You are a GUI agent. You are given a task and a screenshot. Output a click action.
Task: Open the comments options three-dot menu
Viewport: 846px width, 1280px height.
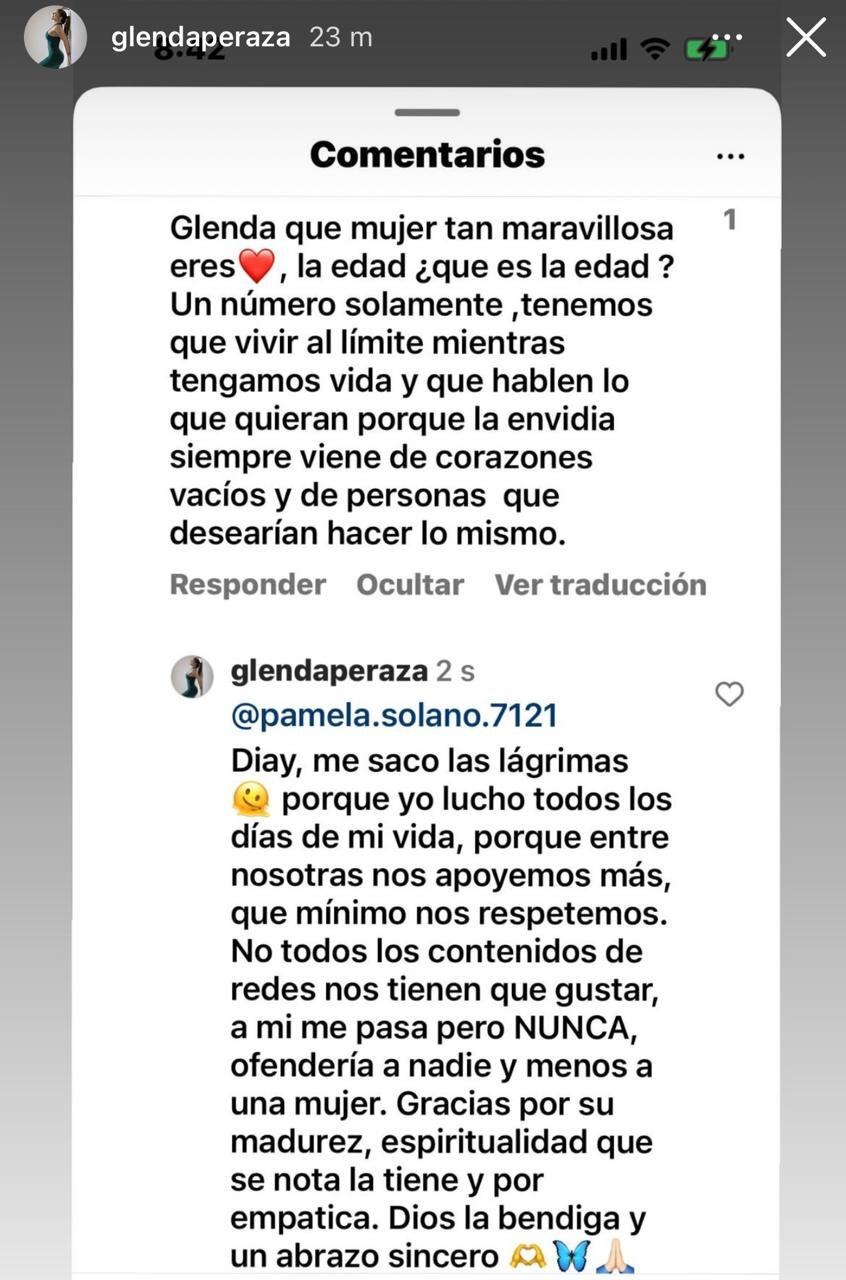click(730, 156)
